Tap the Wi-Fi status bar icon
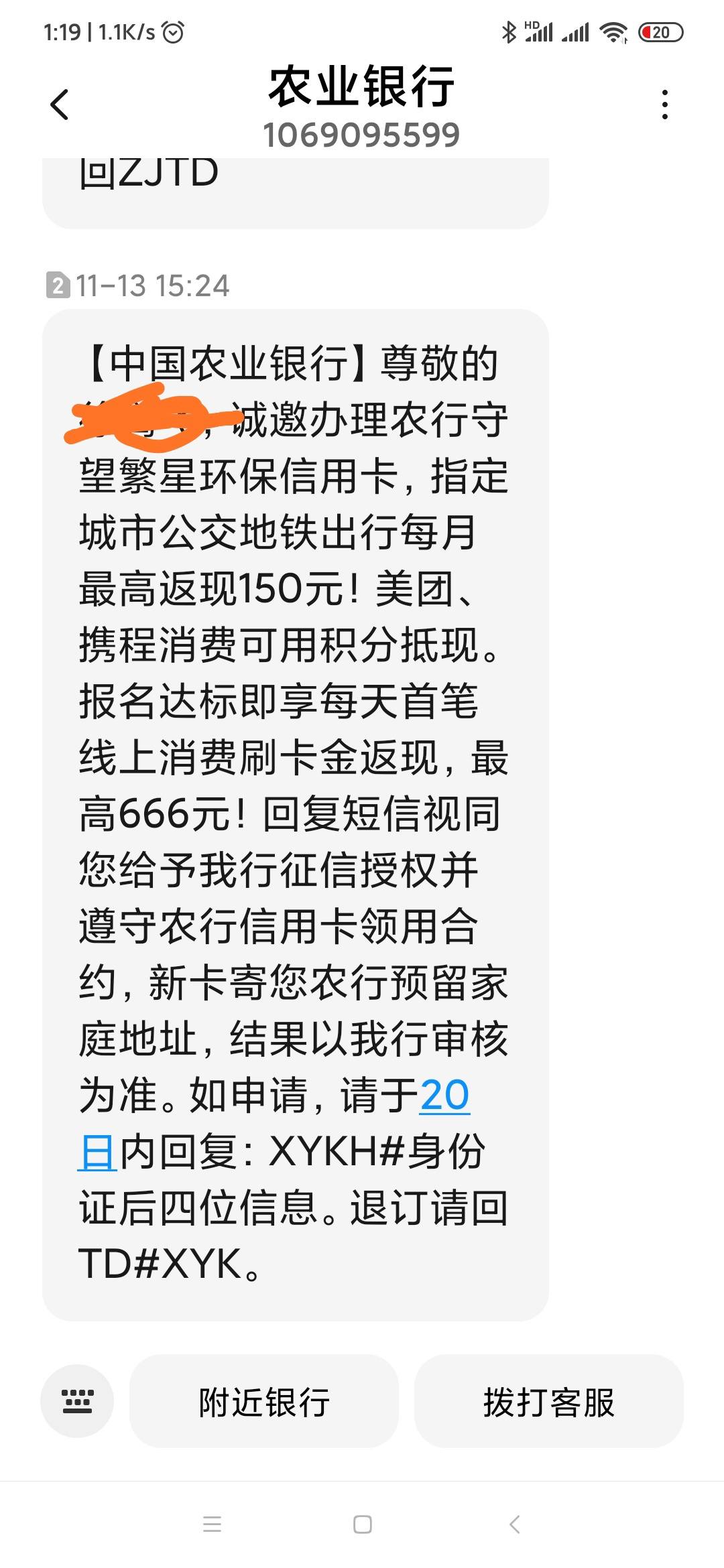This screenshot has width=724, height=1568. pyautogui.click(x=614, y=31)
